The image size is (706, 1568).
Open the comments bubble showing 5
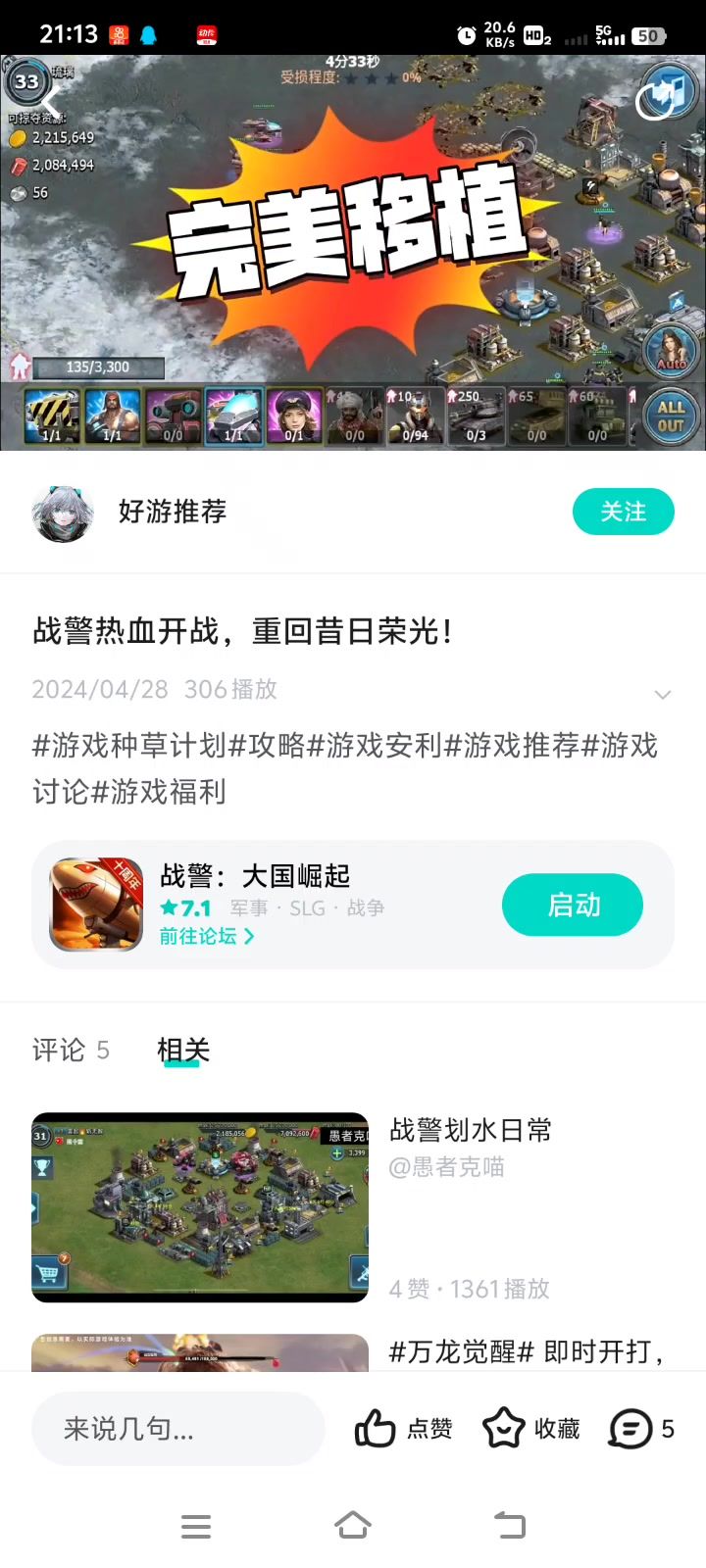point(641,1430)
